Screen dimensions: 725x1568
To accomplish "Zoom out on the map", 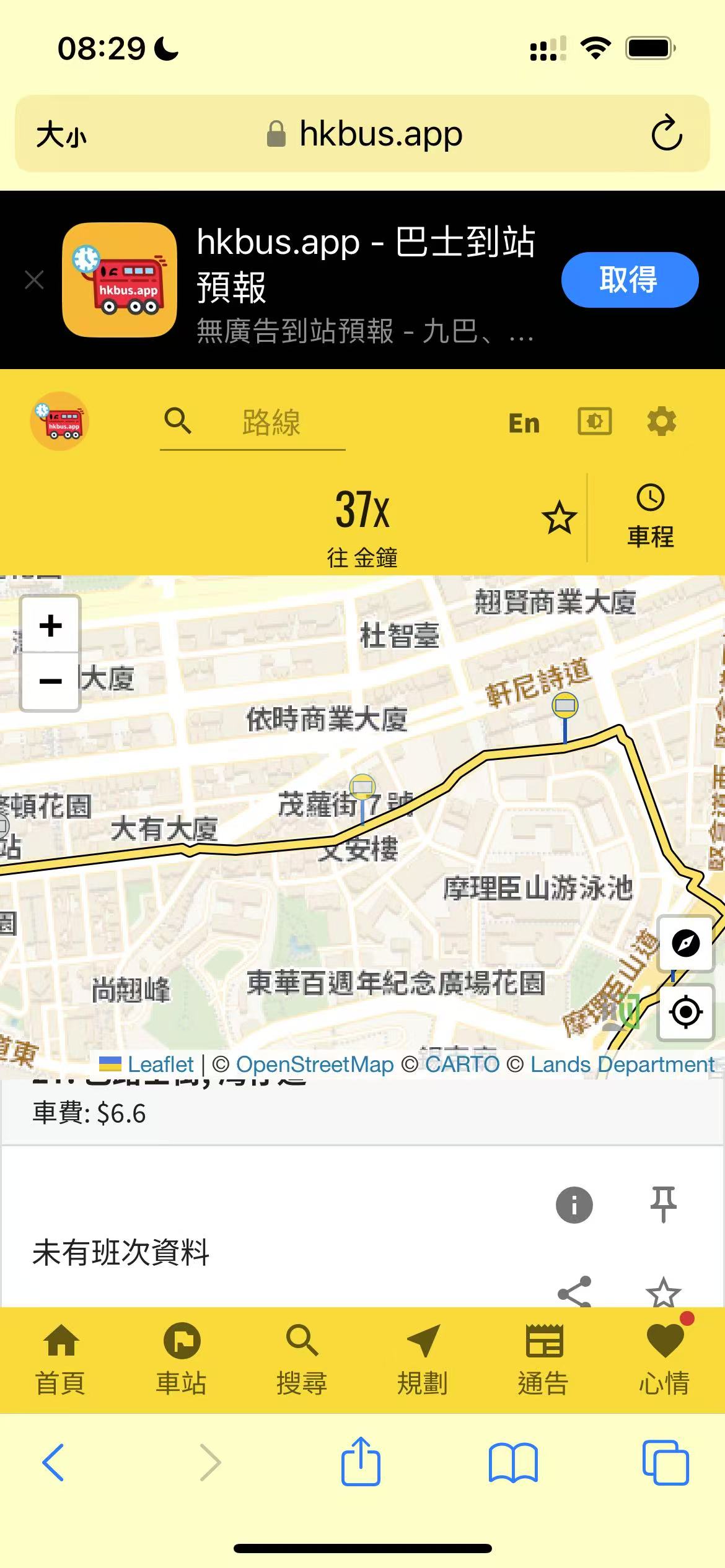I will coord(51,681).
